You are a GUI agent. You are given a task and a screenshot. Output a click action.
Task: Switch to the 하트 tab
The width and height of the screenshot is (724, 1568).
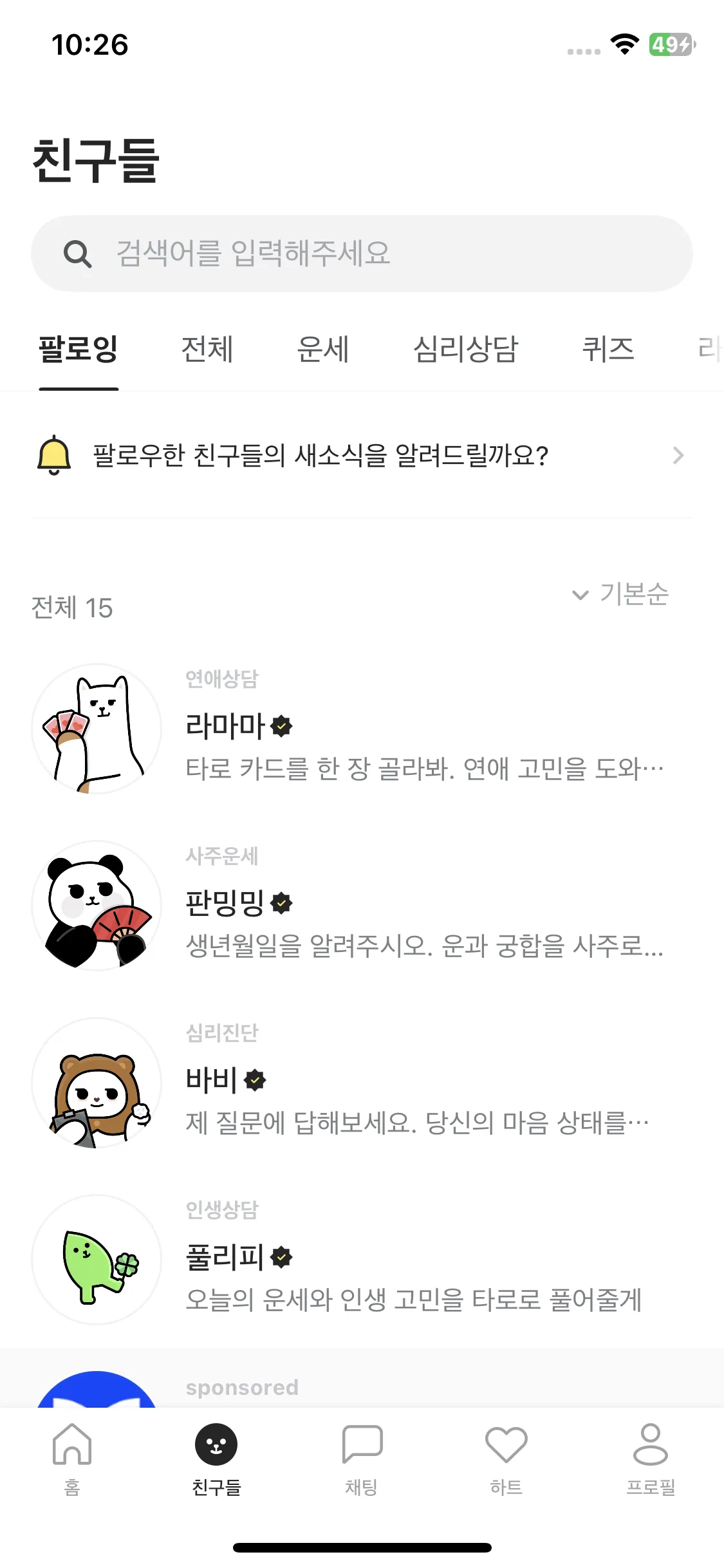coord(506,1458)
